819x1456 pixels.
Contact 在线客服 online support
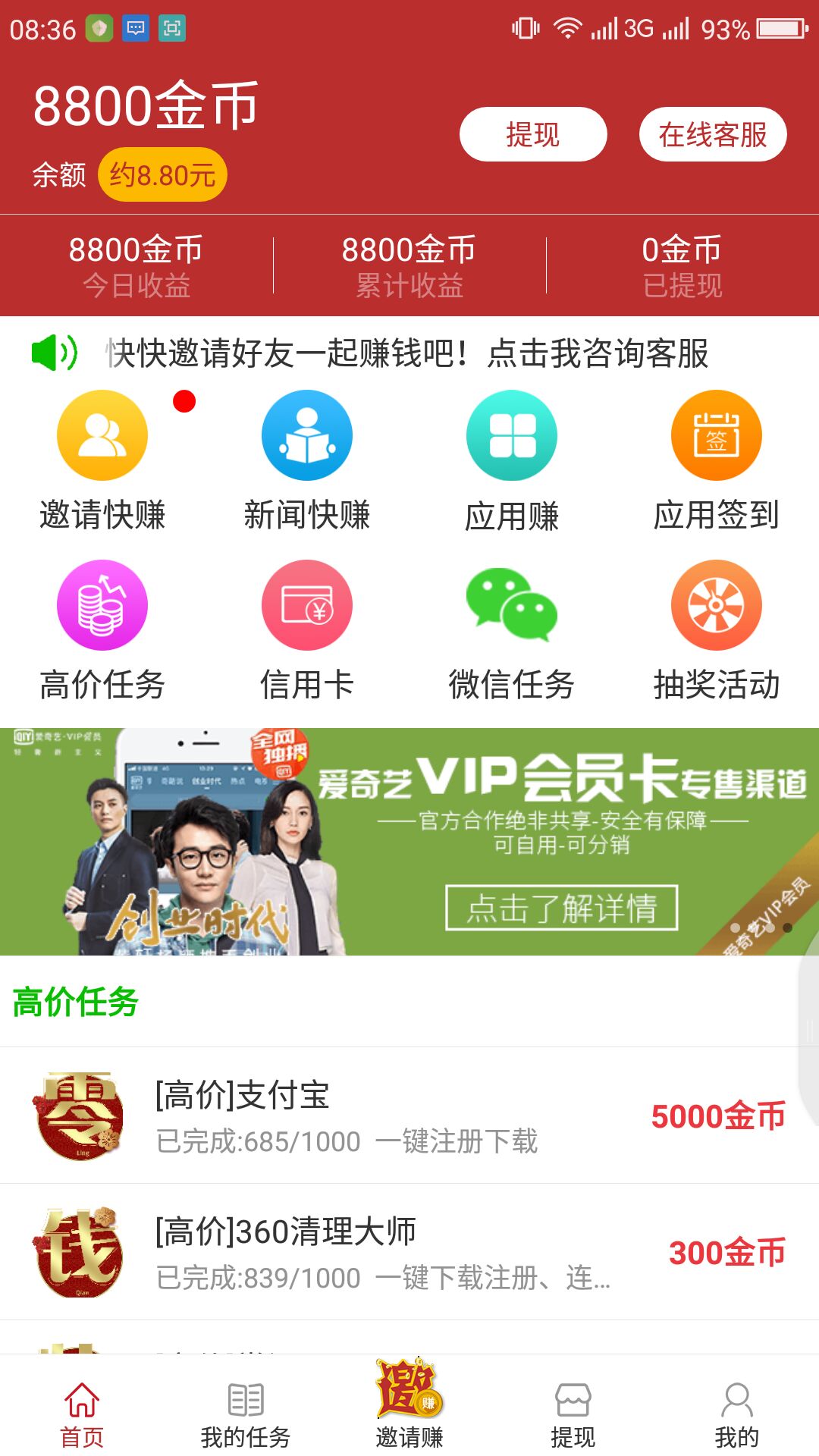pos(712,134)
